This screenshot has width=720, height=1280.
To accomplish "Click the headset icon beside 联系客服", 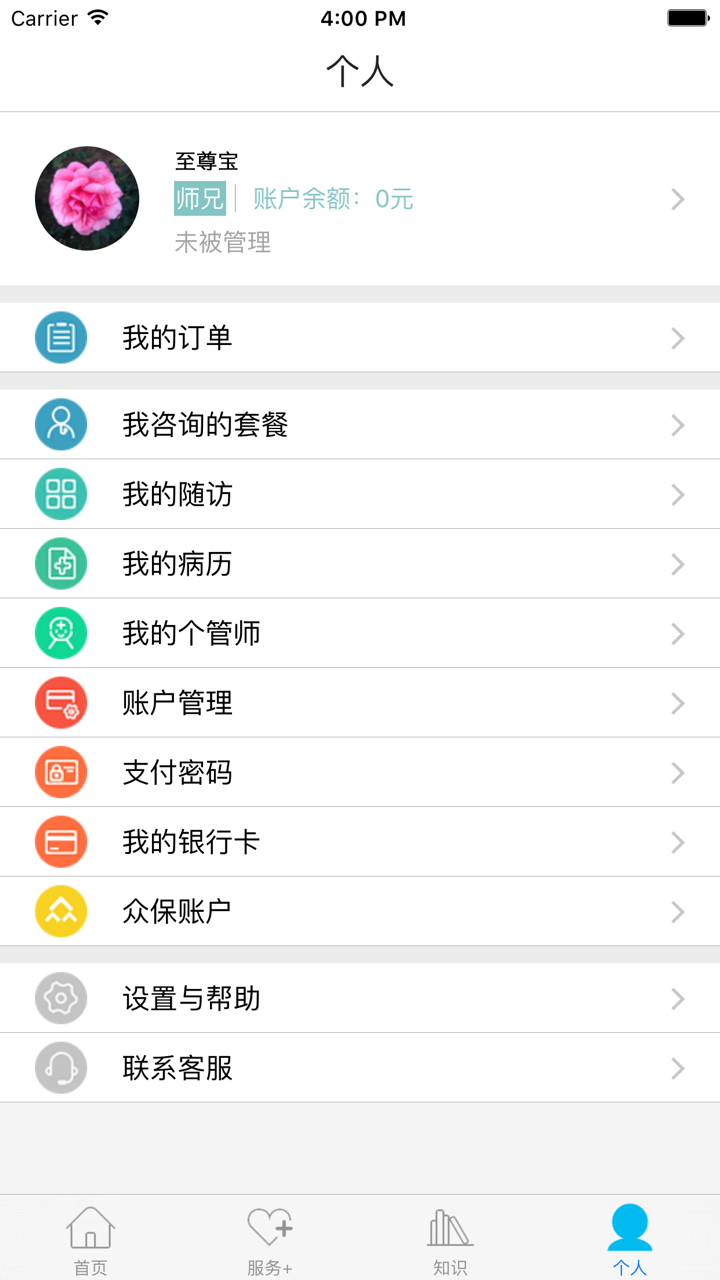I will tap(60, 1067).
